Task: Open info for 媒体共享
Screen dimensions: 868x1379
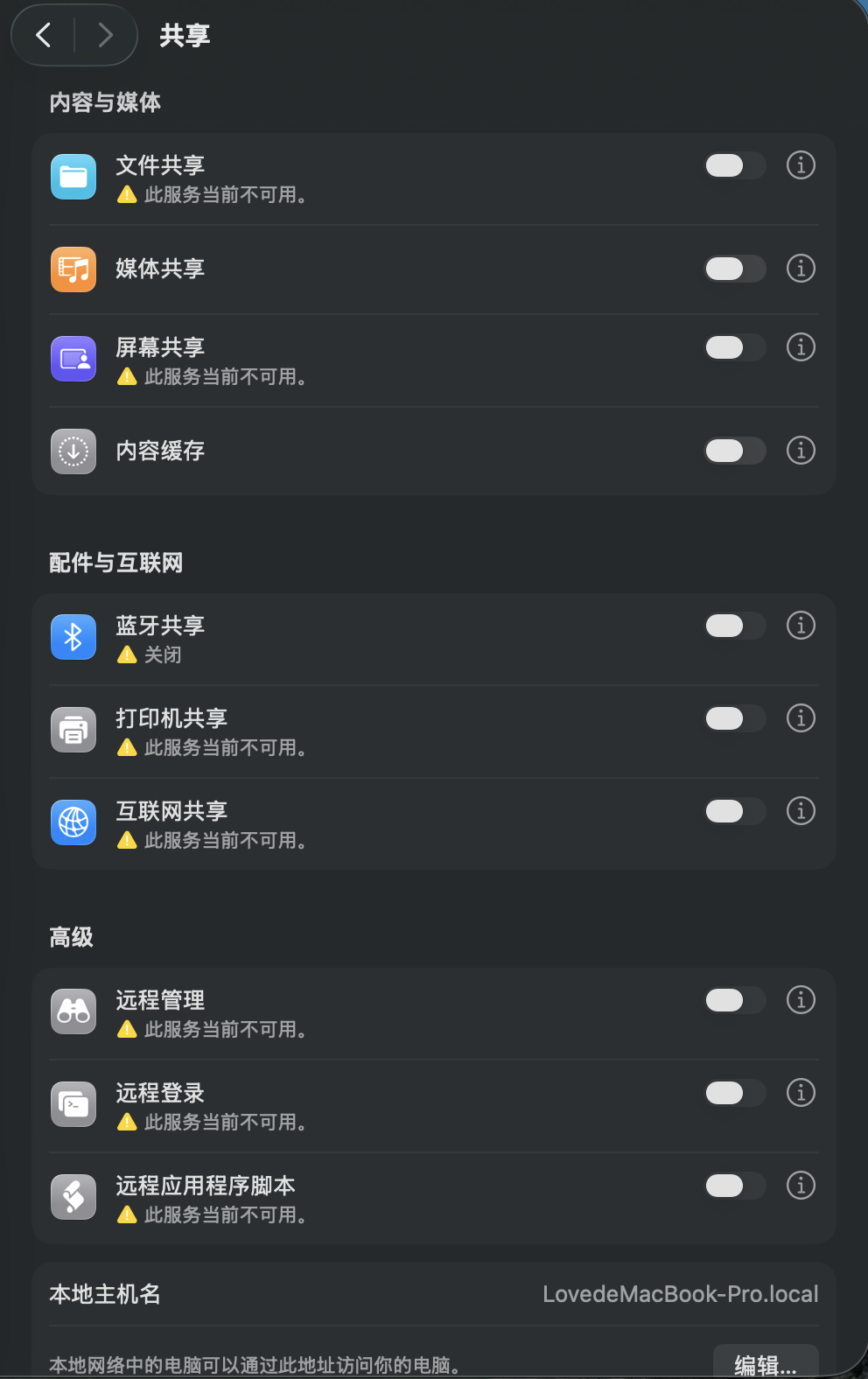Action: [x=801, y=269]
